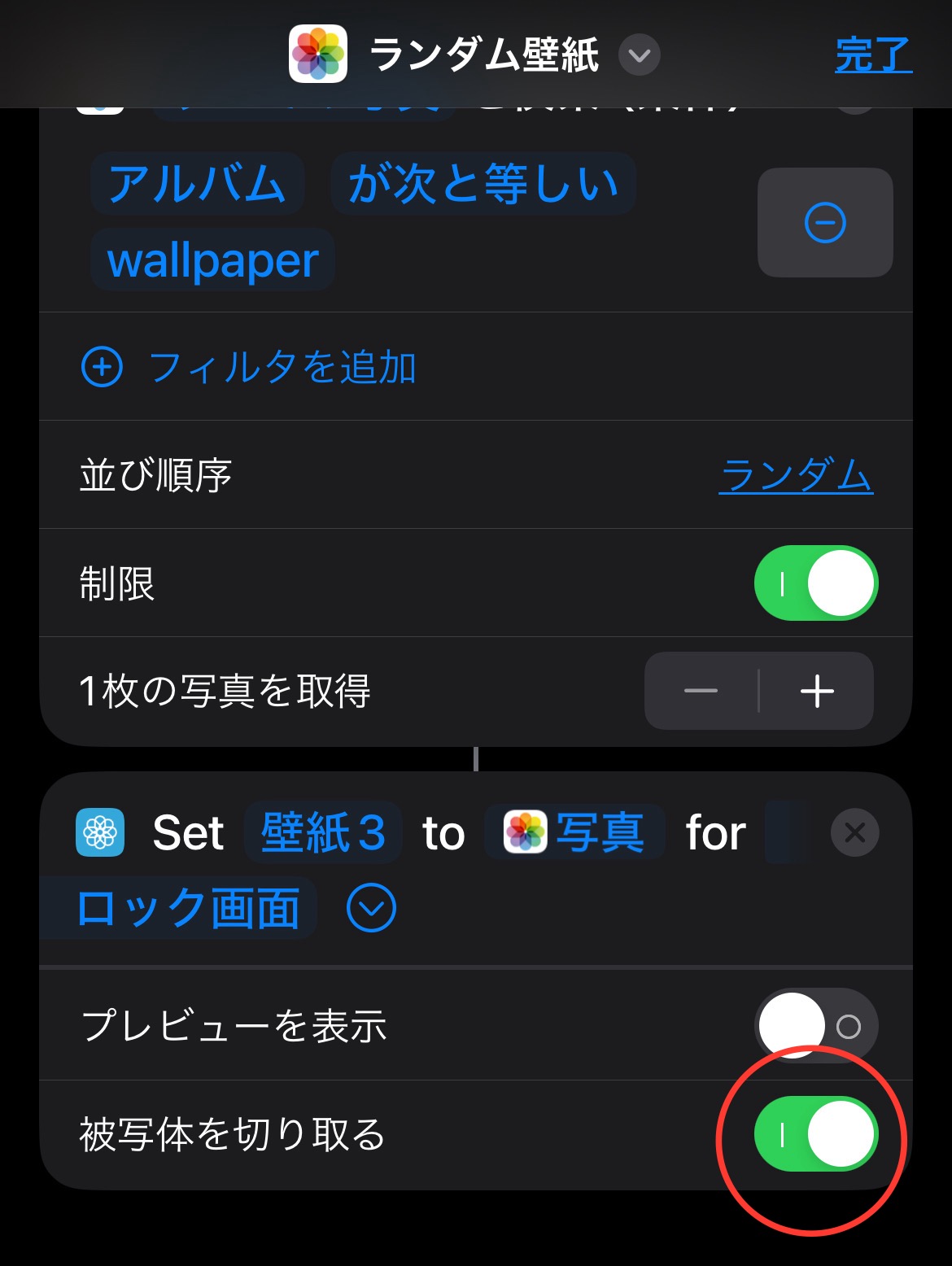Tap 完了 to finish editing
The image size is (952, 1266).
(x=873, y=55)
